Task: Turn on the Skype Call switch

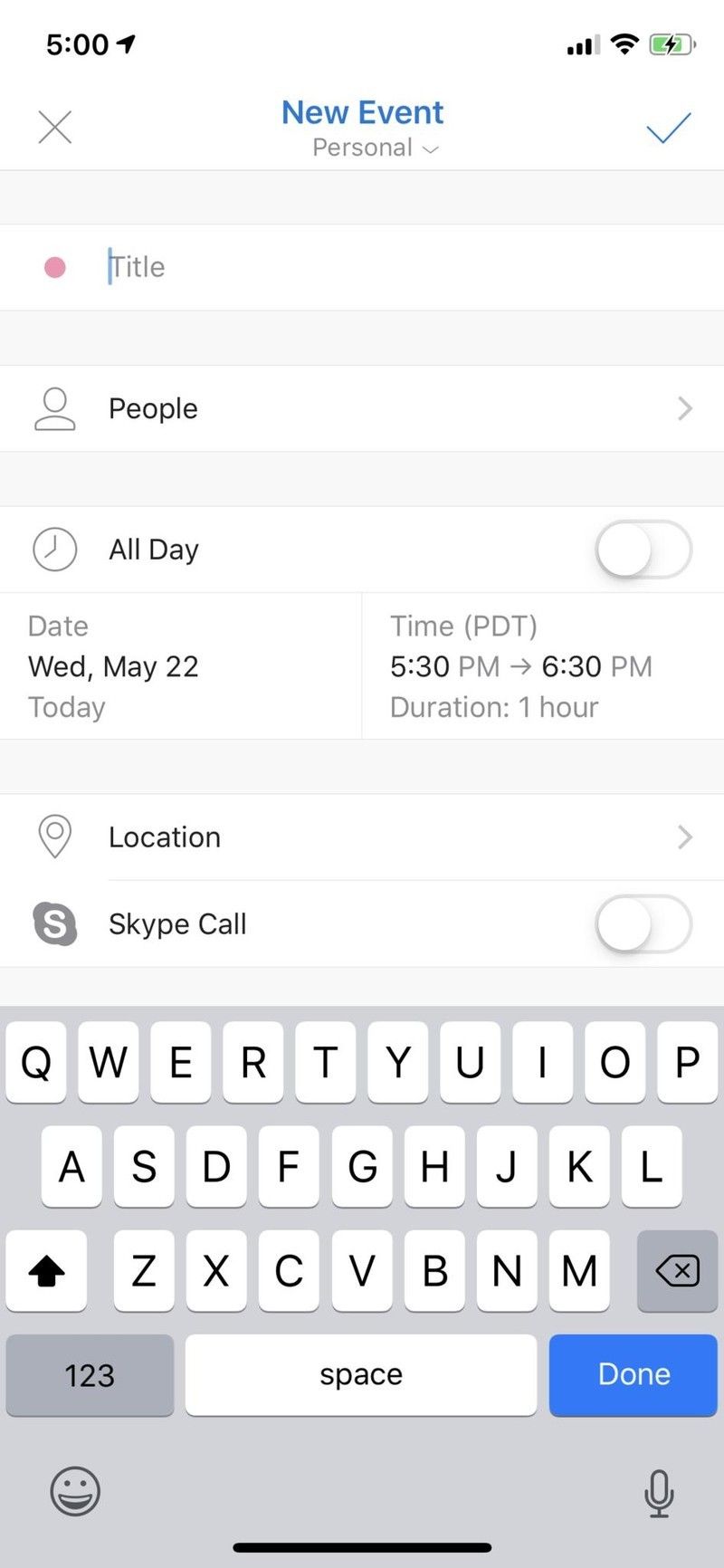Action: pos(643,924)
